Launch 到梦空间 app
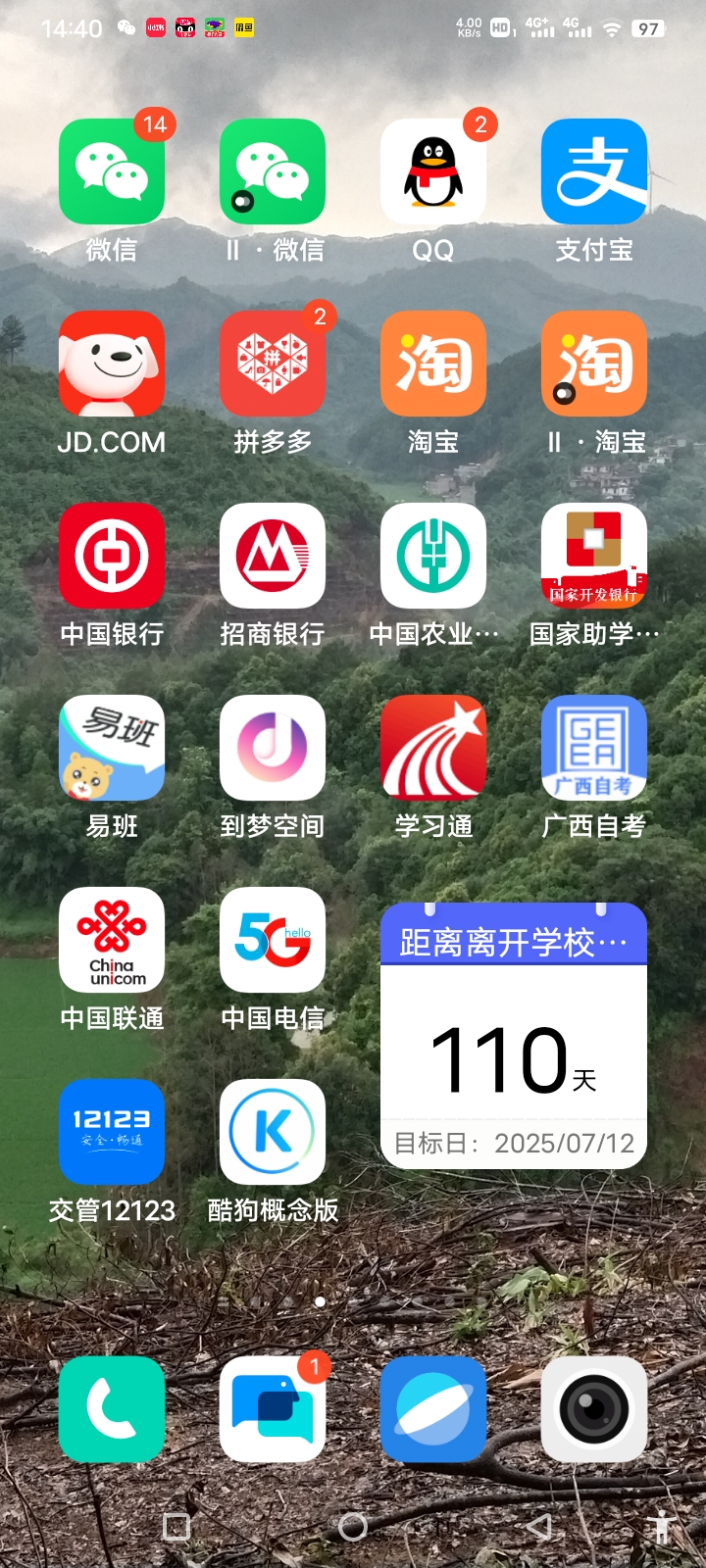The height and width of the screenshot is (1568, 706). (x=273, y=749)
